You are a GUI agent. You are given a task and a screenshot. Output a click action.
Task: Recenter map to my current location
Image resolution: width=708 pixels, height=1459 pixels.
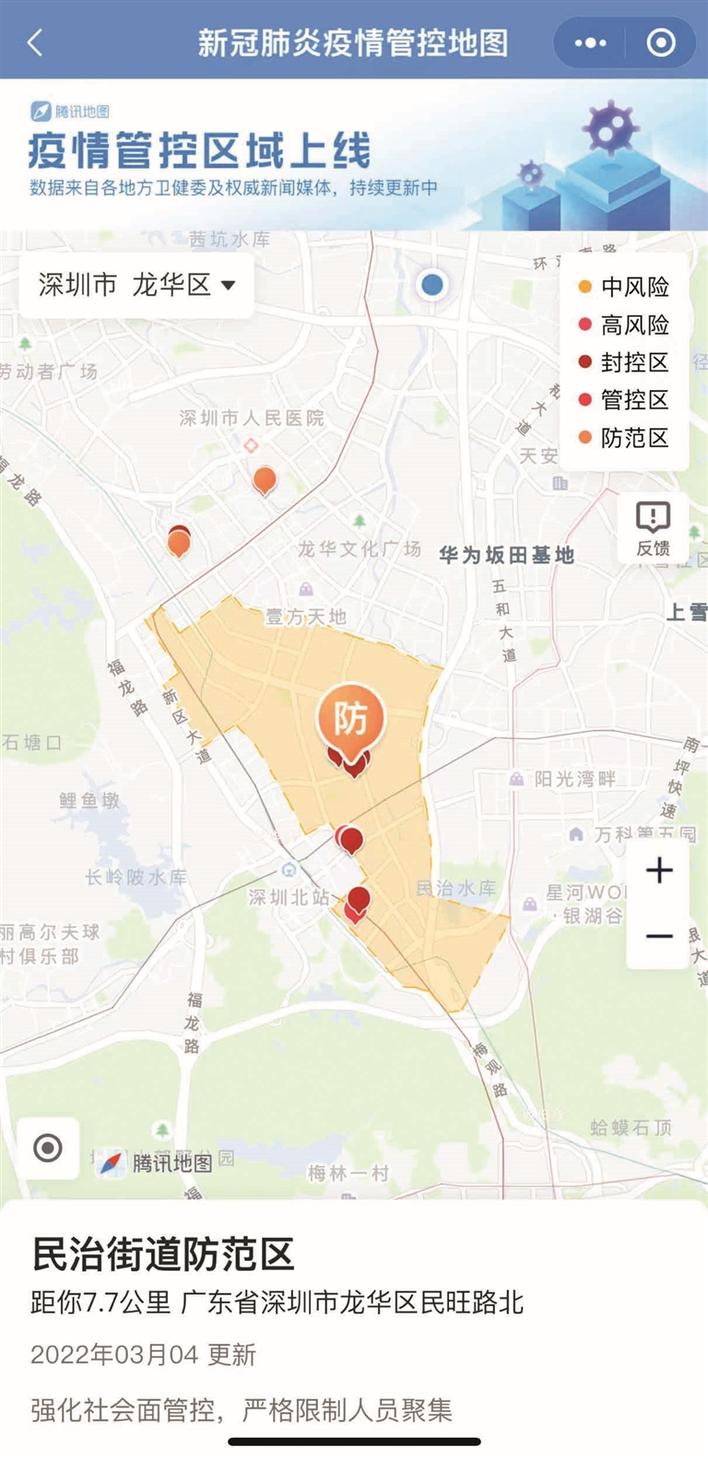(48, 1148)
